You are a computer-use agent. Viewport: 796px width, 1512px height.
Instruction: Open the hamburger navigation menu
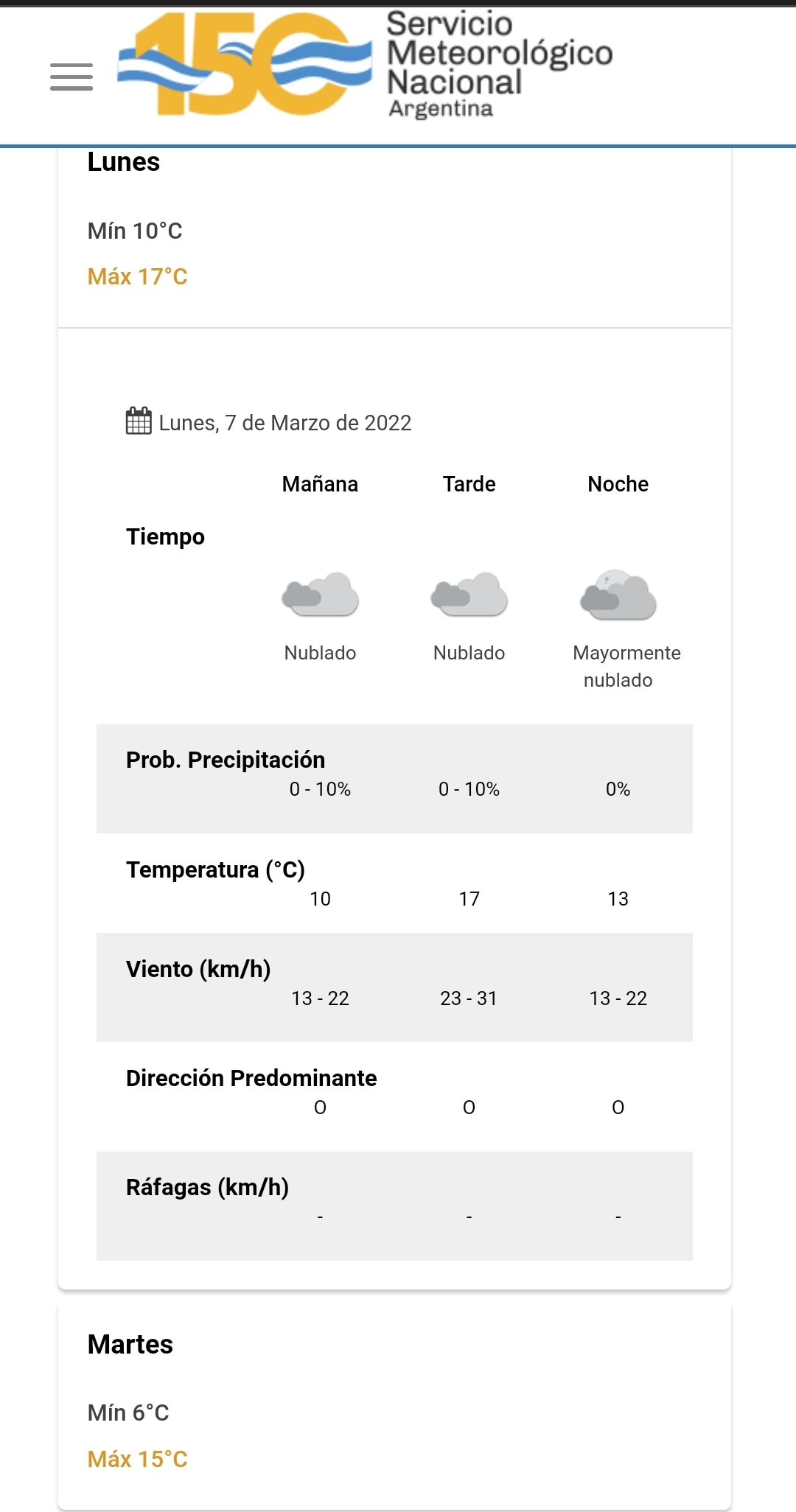click(71, 77)
